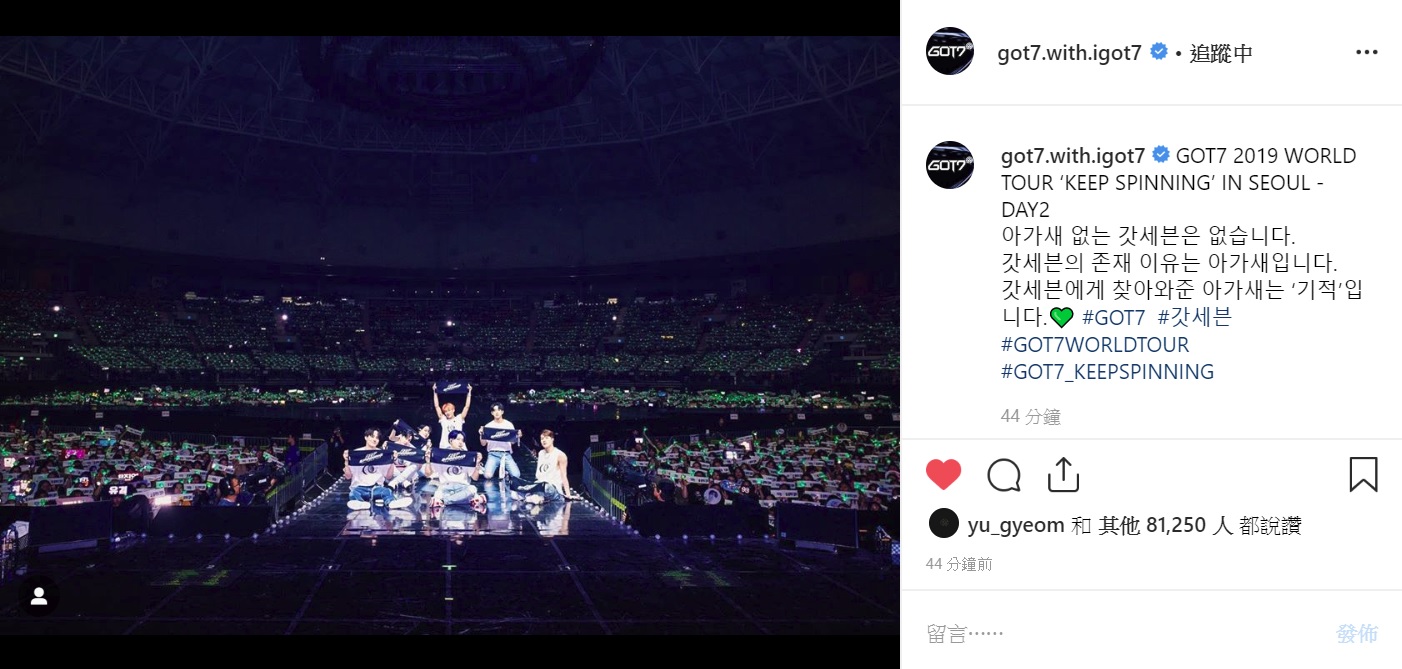The width and height of the screenshot is (1402, 669).
Task: Open the GOT7 avatar in the post header
Action: point(949,52)
